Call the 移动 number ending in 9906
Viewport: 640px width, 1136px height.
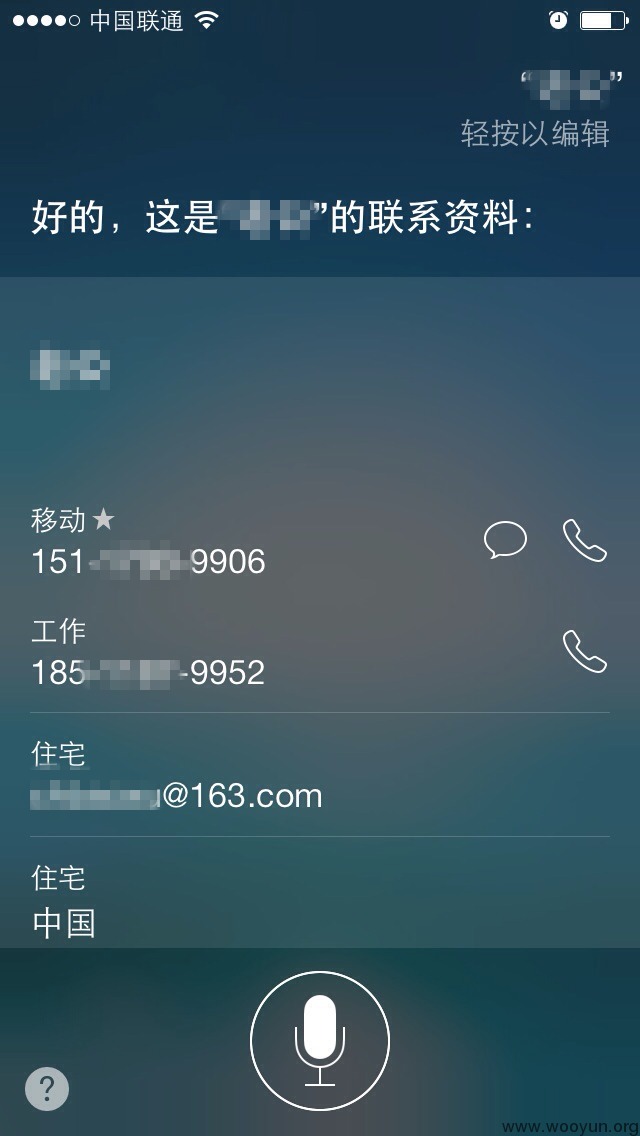pyautogui.click(x=585, y=540)
